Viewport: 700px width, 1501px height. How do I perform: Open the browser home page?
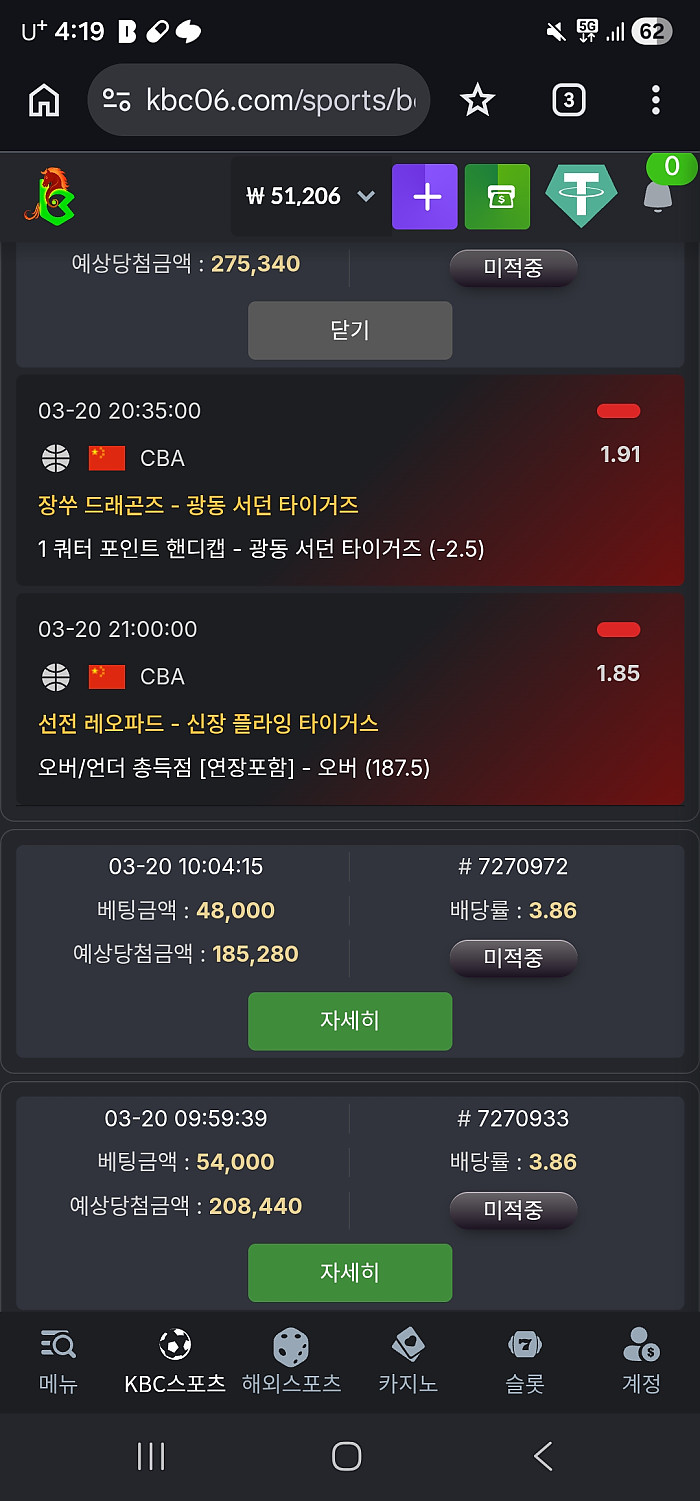click(44, 100)
